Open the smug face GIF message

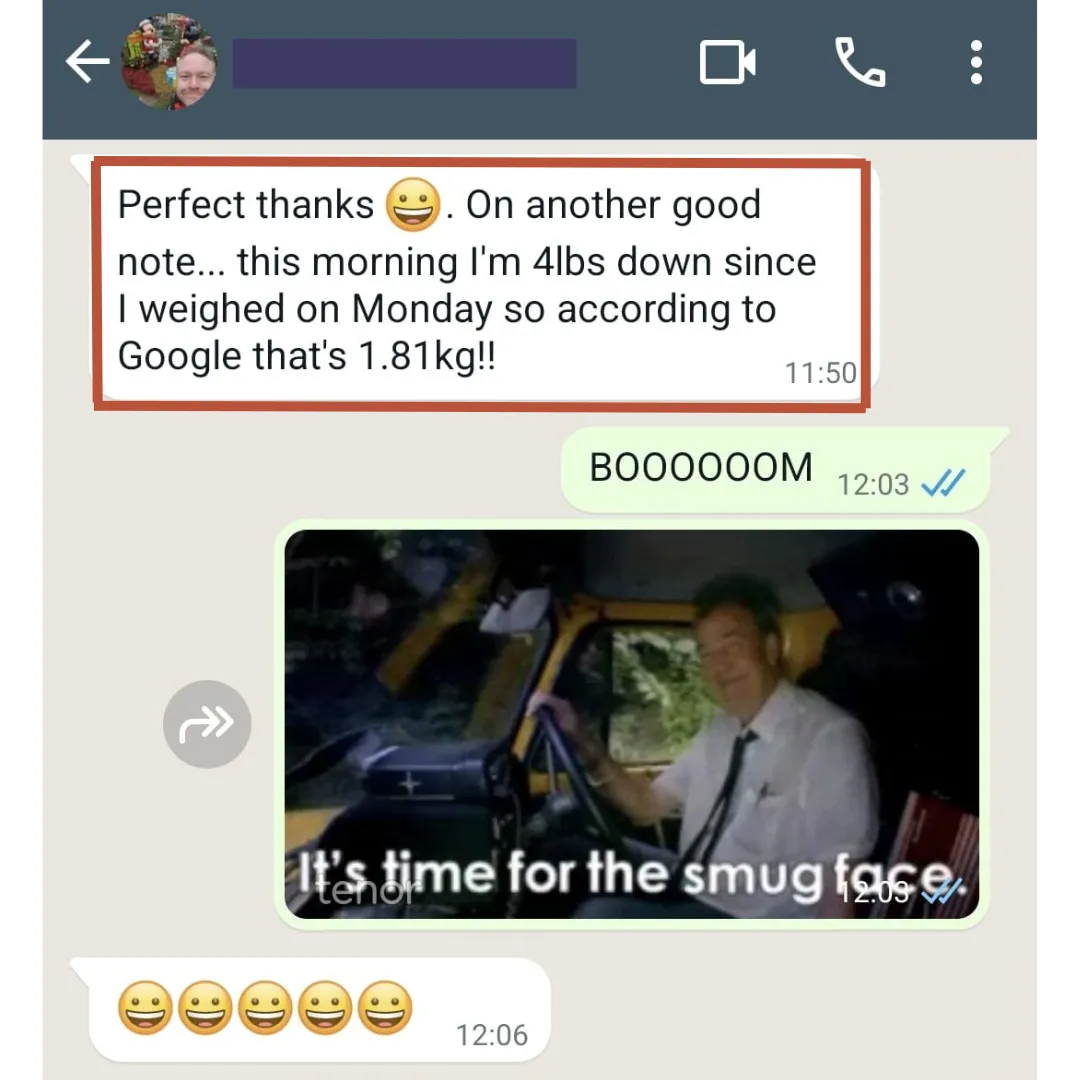point(632,724)
